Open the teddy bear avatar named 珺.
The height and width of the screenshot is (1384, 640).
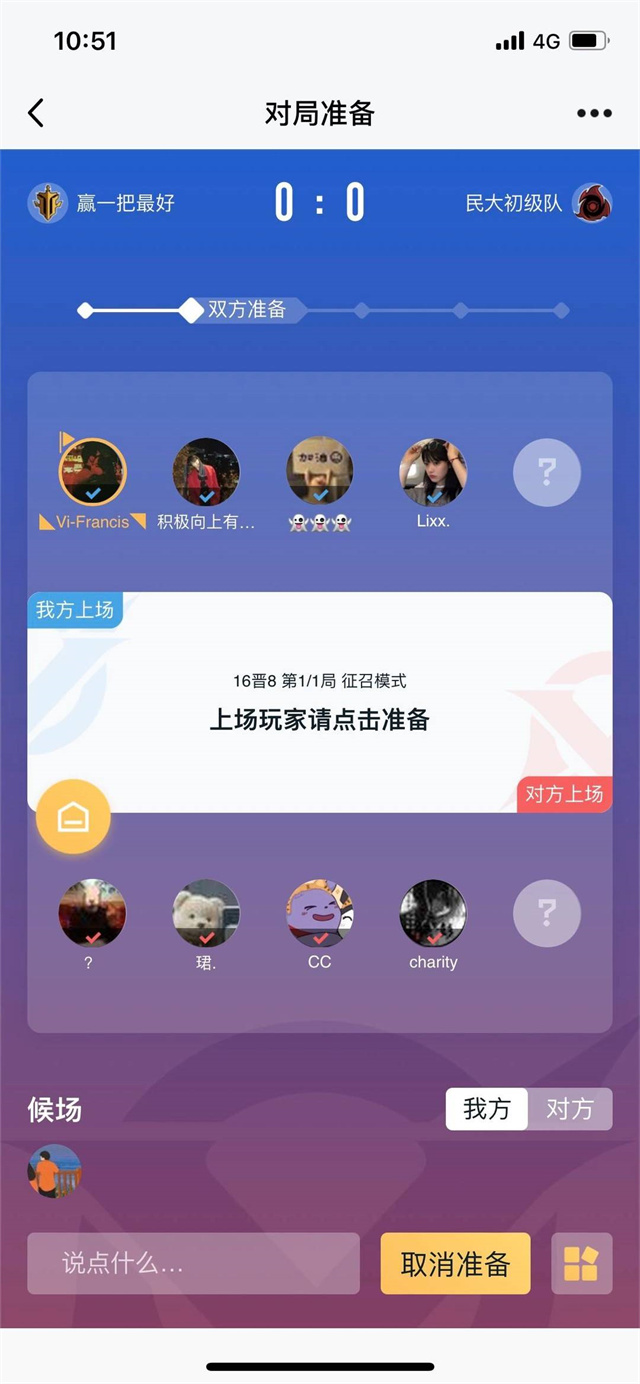point(207,913)
